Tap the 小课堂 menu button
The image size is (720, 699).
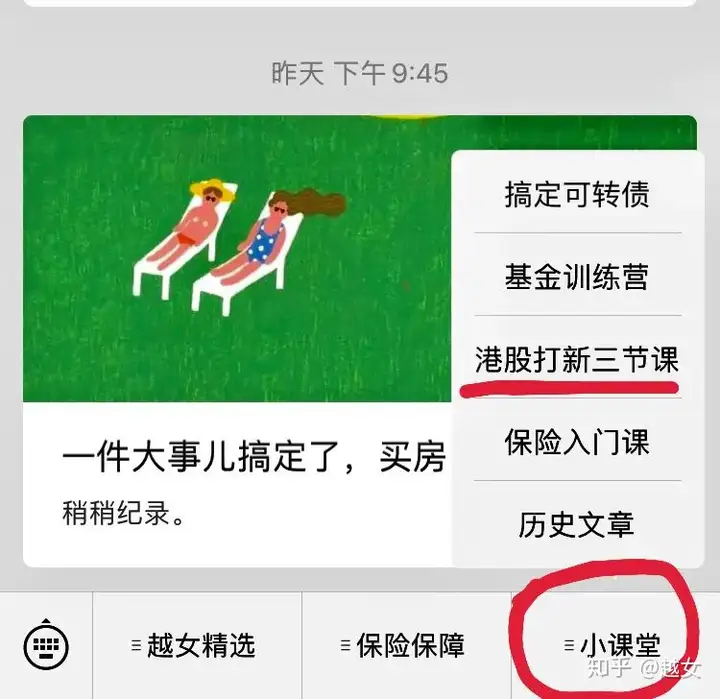(614, 646)
